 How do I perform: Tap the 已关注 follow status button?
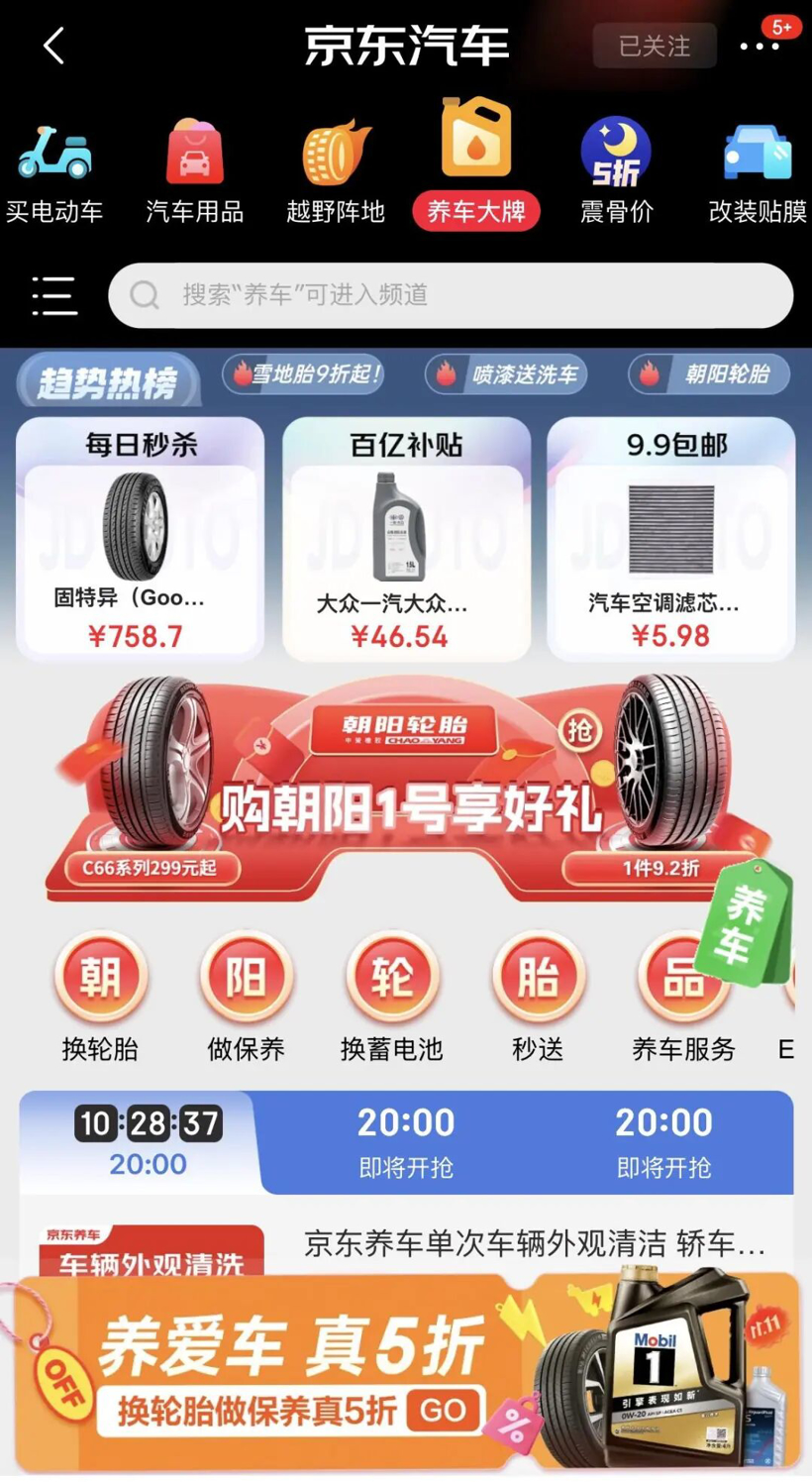click(654, 46)
